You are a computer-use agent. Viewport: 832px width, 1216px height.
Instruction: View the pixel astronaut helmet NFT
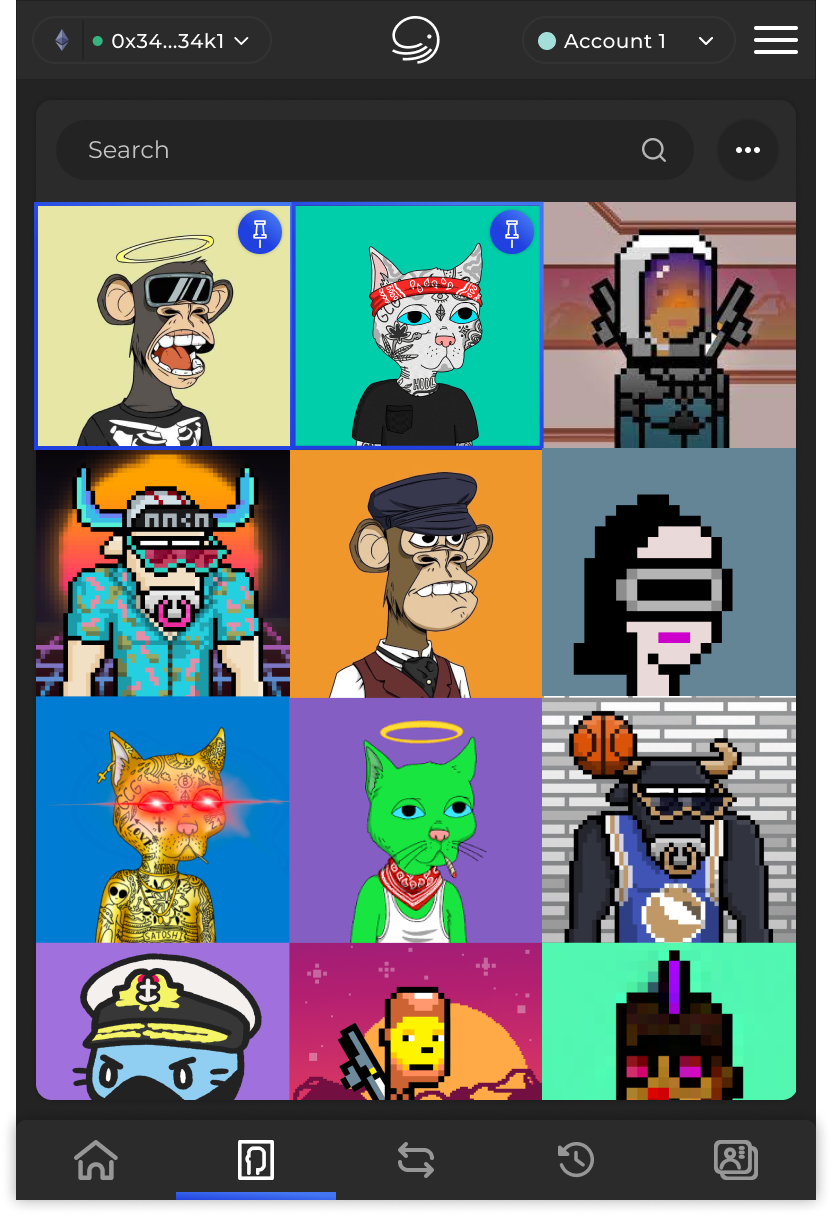click(669, 325)
